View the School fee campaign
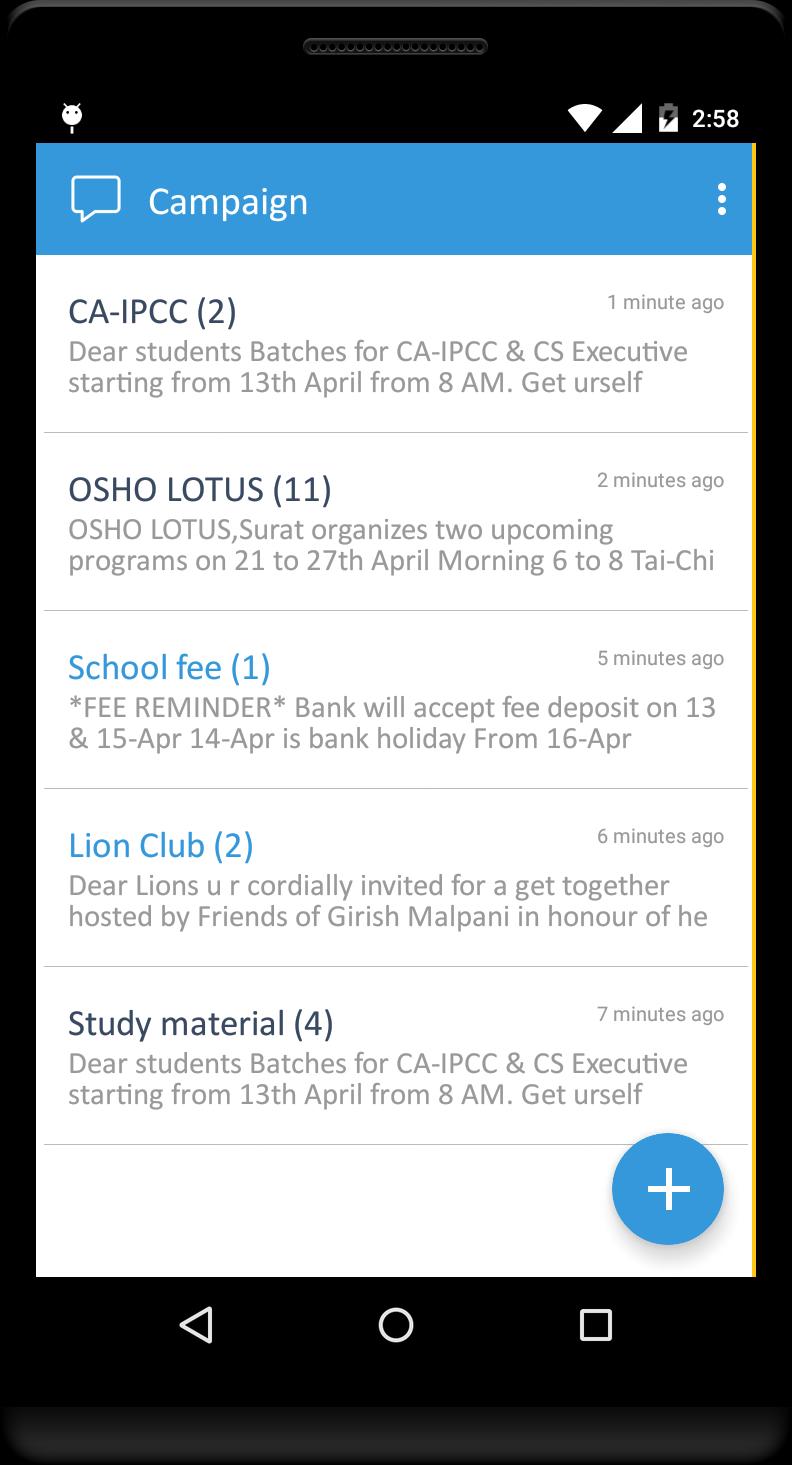The width and height of the screenshot is (792, 1465). click(x=394, y=701)
